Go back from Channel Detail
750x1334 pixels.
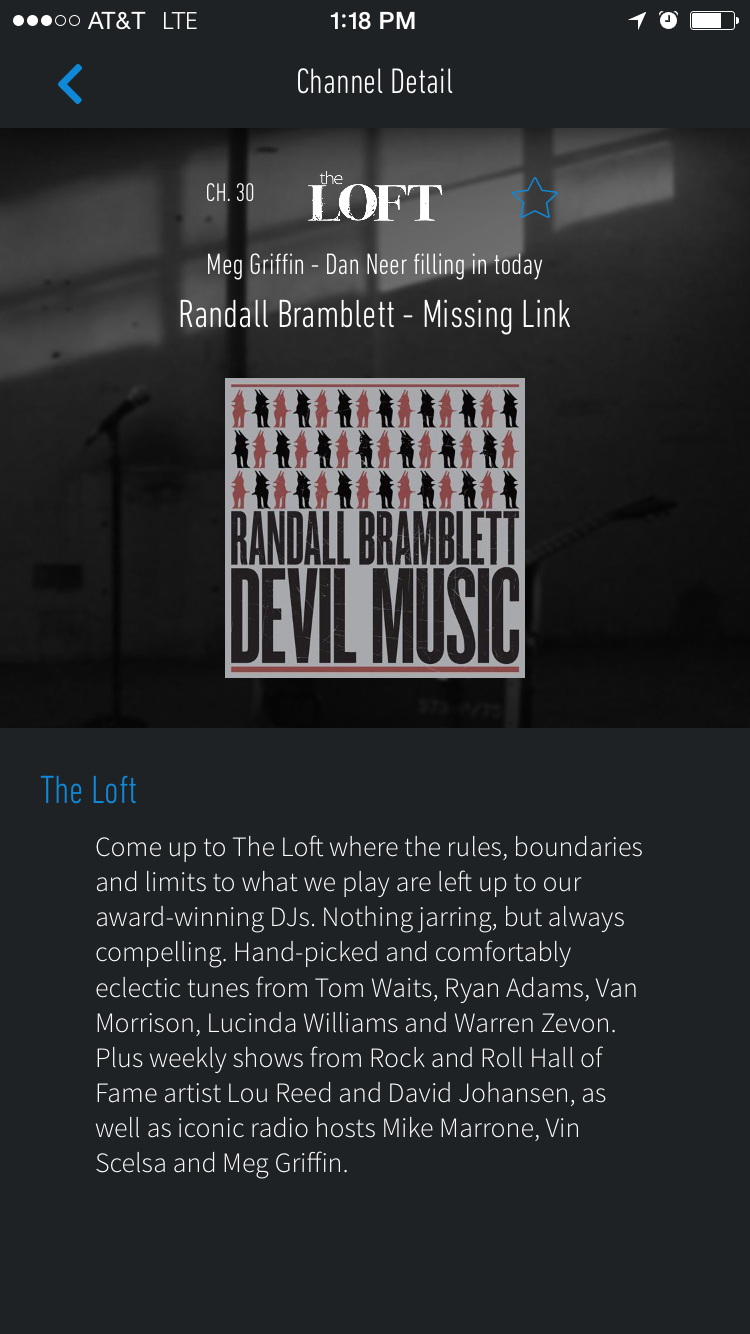click(70, 83)
